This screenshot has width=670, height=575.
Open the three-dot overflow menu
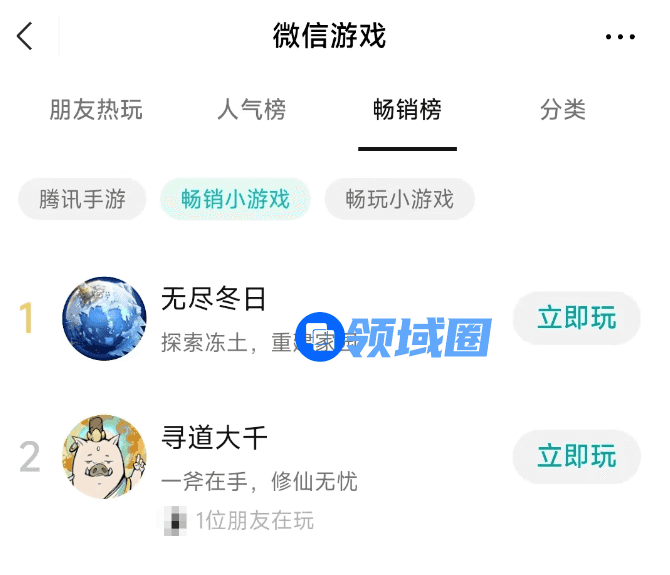pos(620,37)
